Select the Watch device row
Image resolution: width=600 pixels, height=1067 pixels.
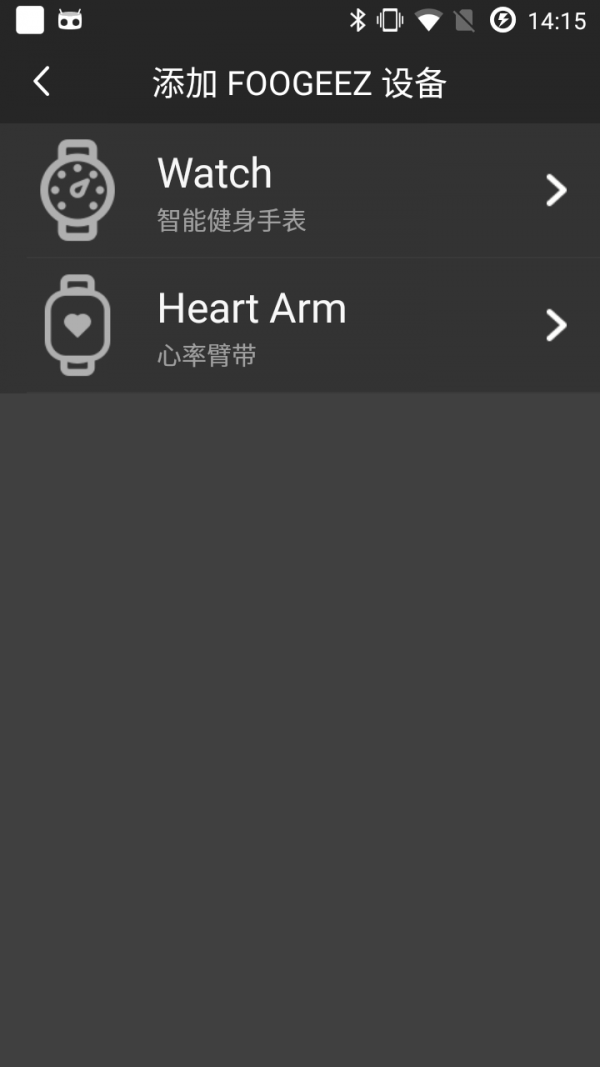click(300, 190)
